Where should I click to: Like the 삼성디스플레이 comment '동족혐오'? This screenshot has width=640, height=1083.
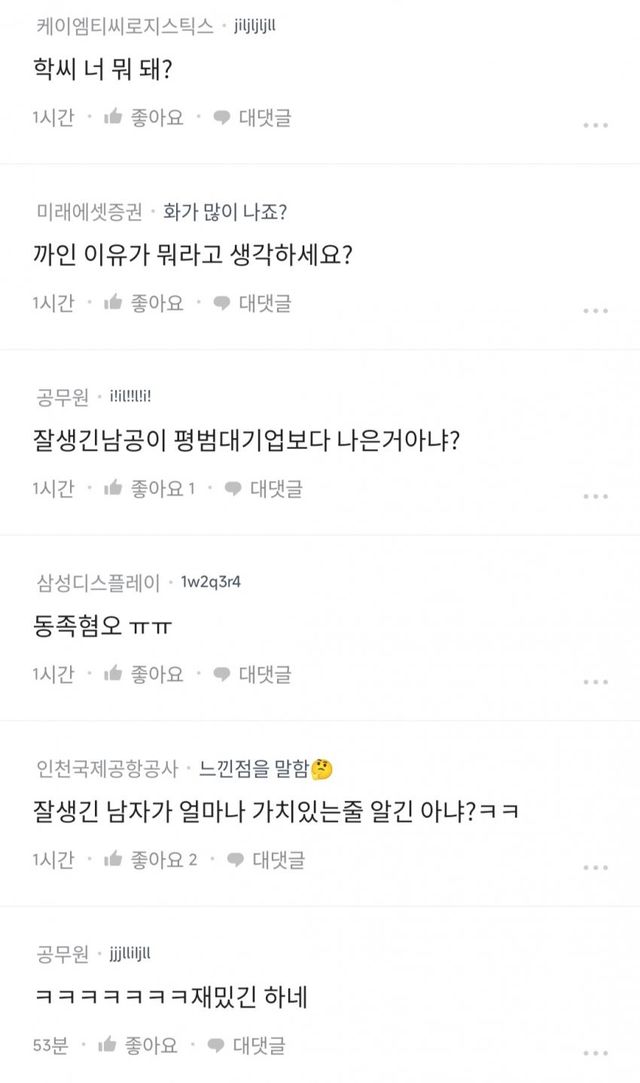[145, 674]
